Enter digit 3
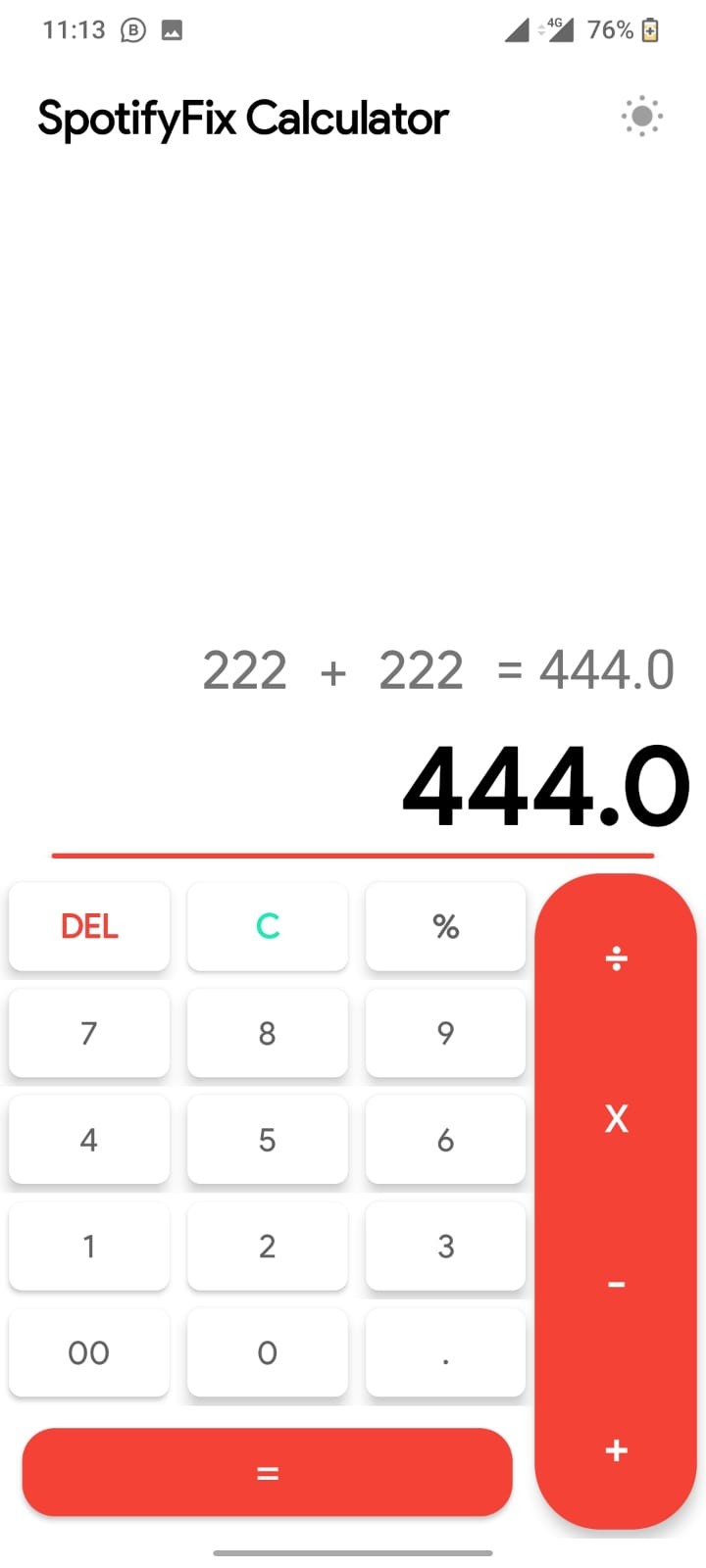 tap(445, 1247)
